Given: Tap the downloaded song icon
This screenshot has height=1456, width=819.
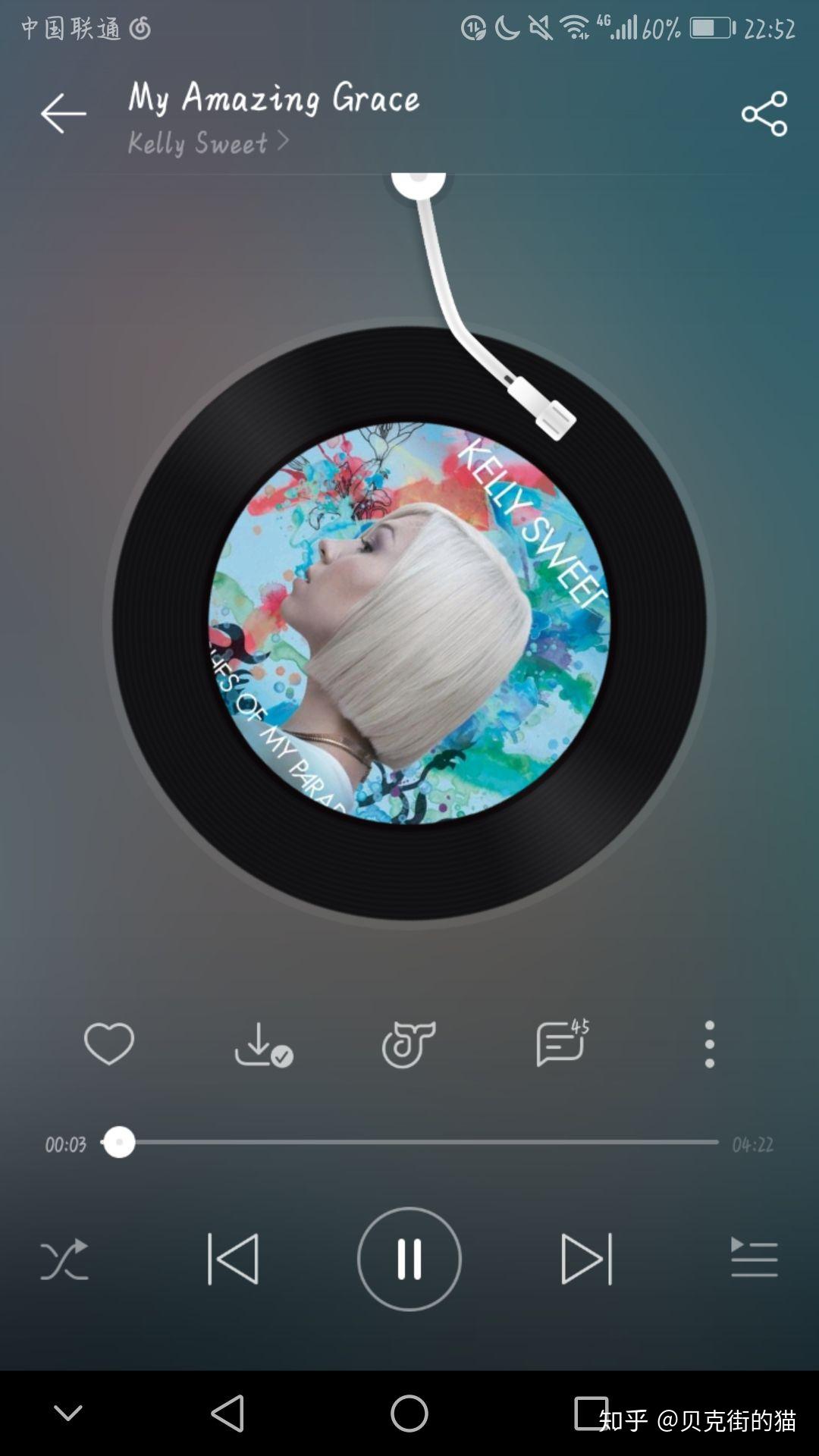Looking at the screenshot, I should tap(262, 1045).
